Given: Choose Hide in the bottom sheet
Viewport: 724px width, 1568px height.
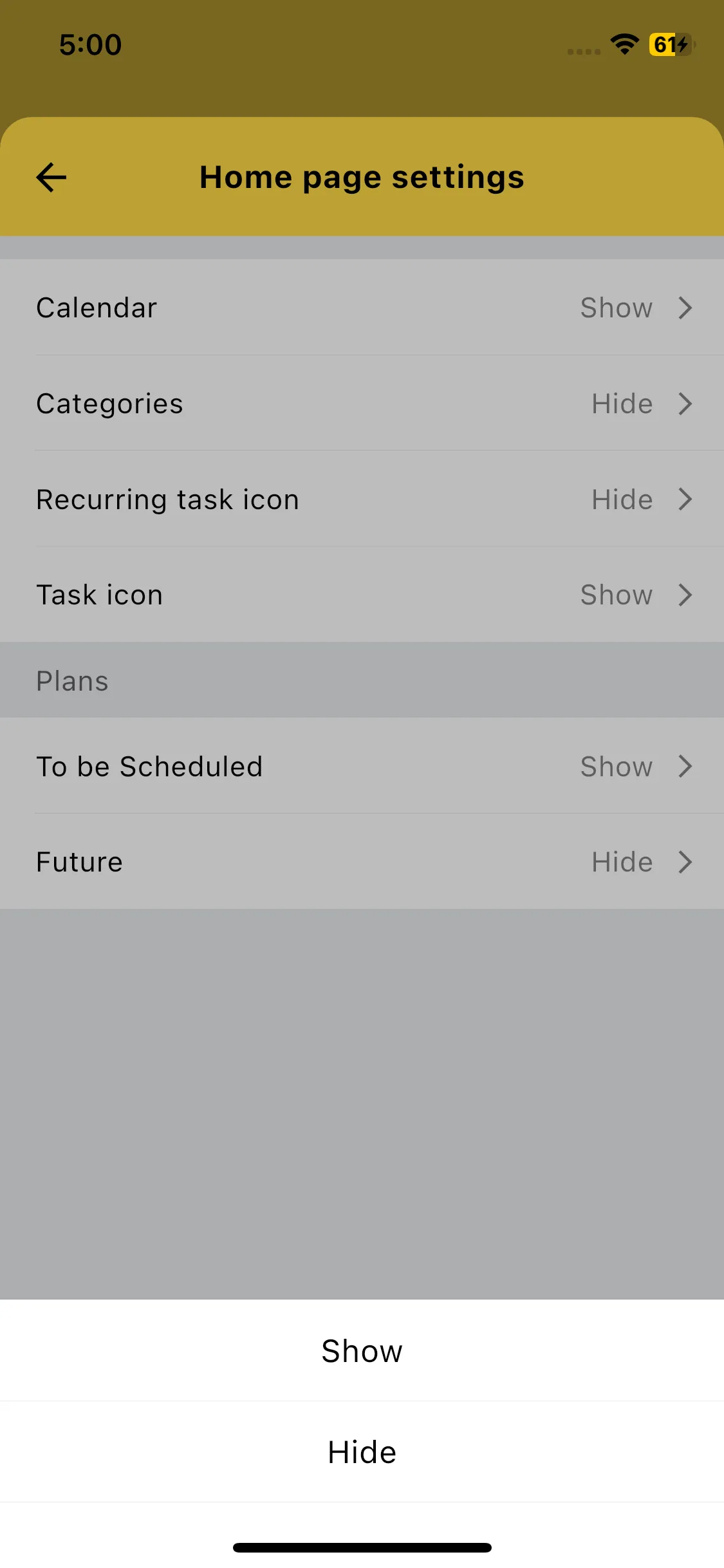Looking at the screenshot, I should [362, 1452].
